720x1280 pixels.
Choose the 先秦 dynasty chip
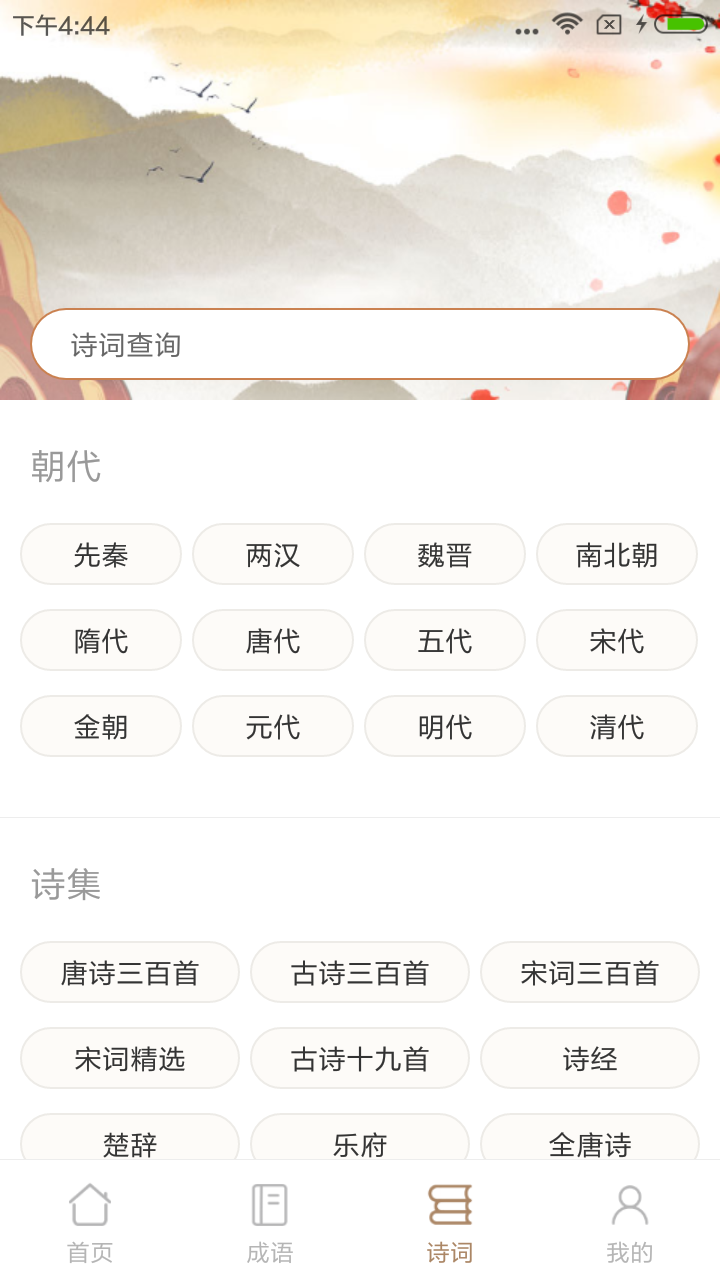tap(100, 554)
